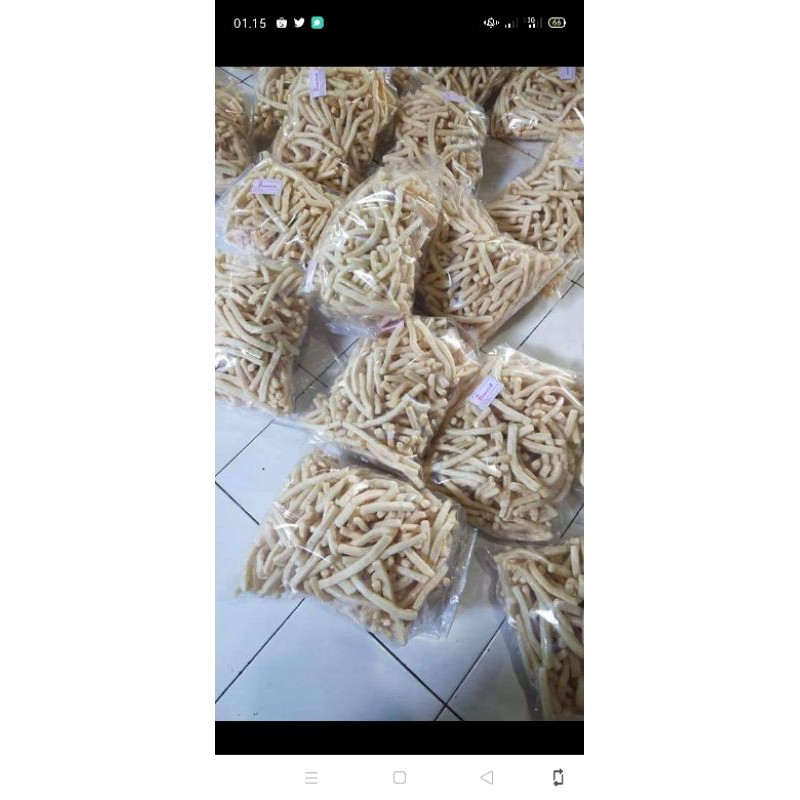
Task: Open the recent apps menu button
Action: [x=311, y=777]
